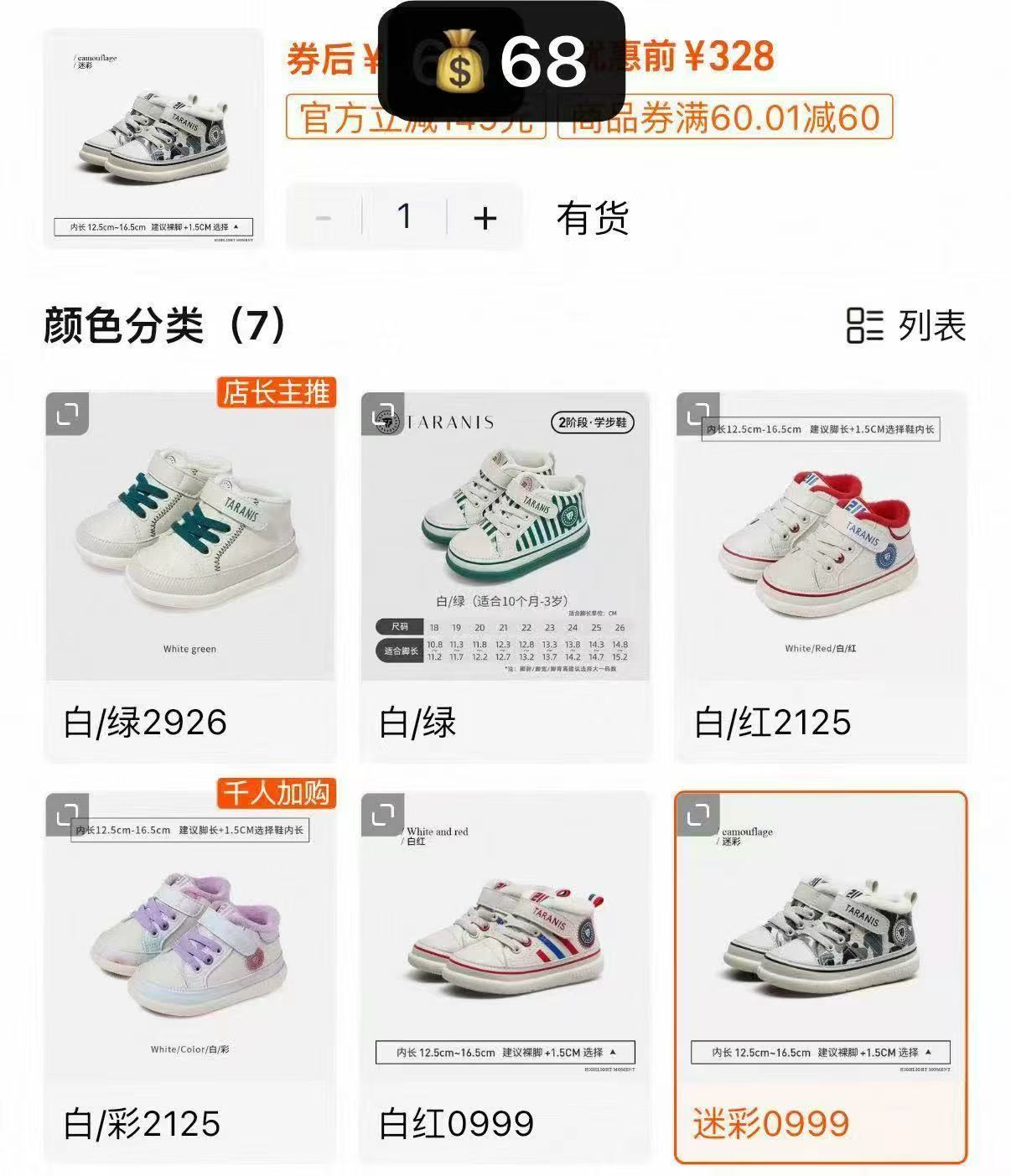Click − to decrease quantity
1011x1176 pixels.
pyautogui.click(x=321, y=216)
